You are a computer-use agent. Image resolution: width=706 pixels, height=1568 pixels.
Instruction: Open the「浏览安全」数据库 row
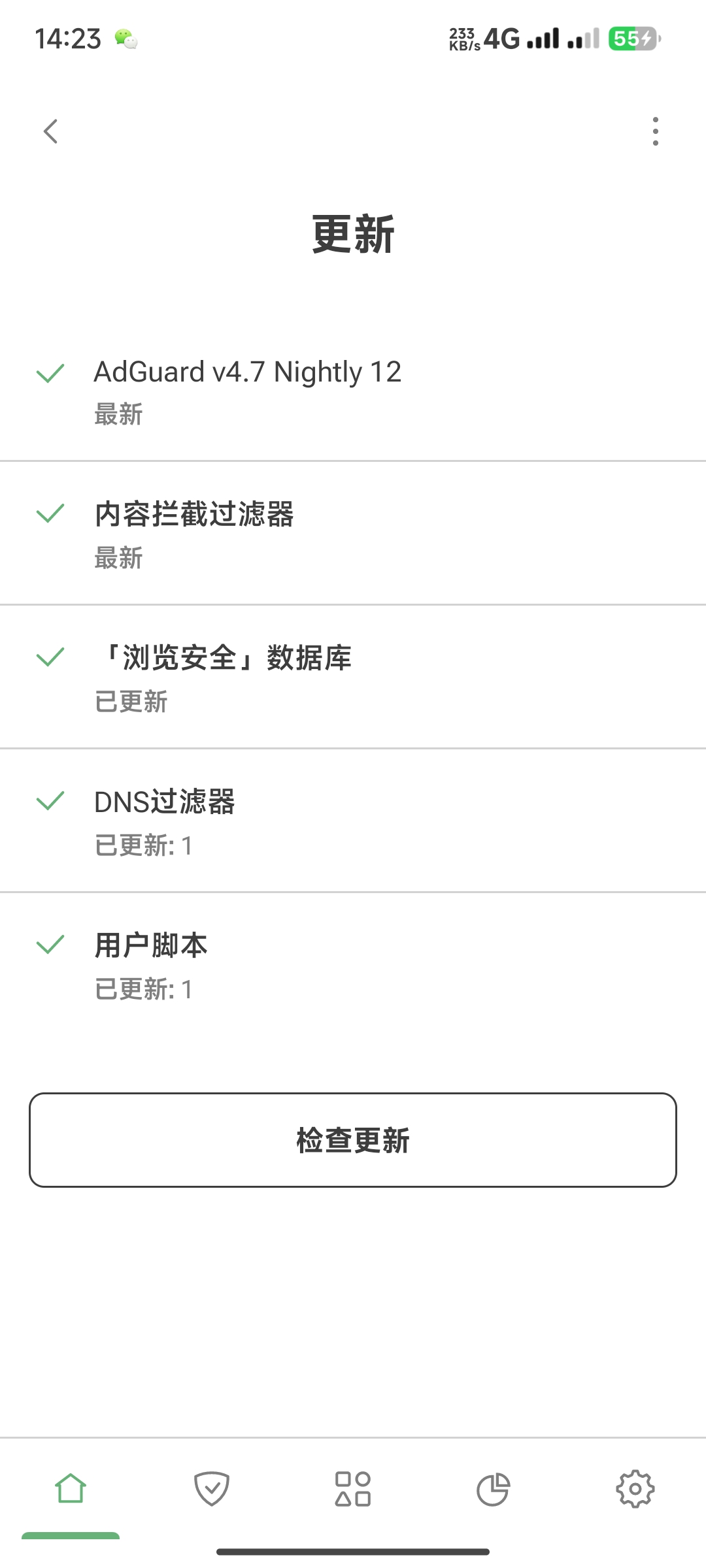tap(353, 678)
